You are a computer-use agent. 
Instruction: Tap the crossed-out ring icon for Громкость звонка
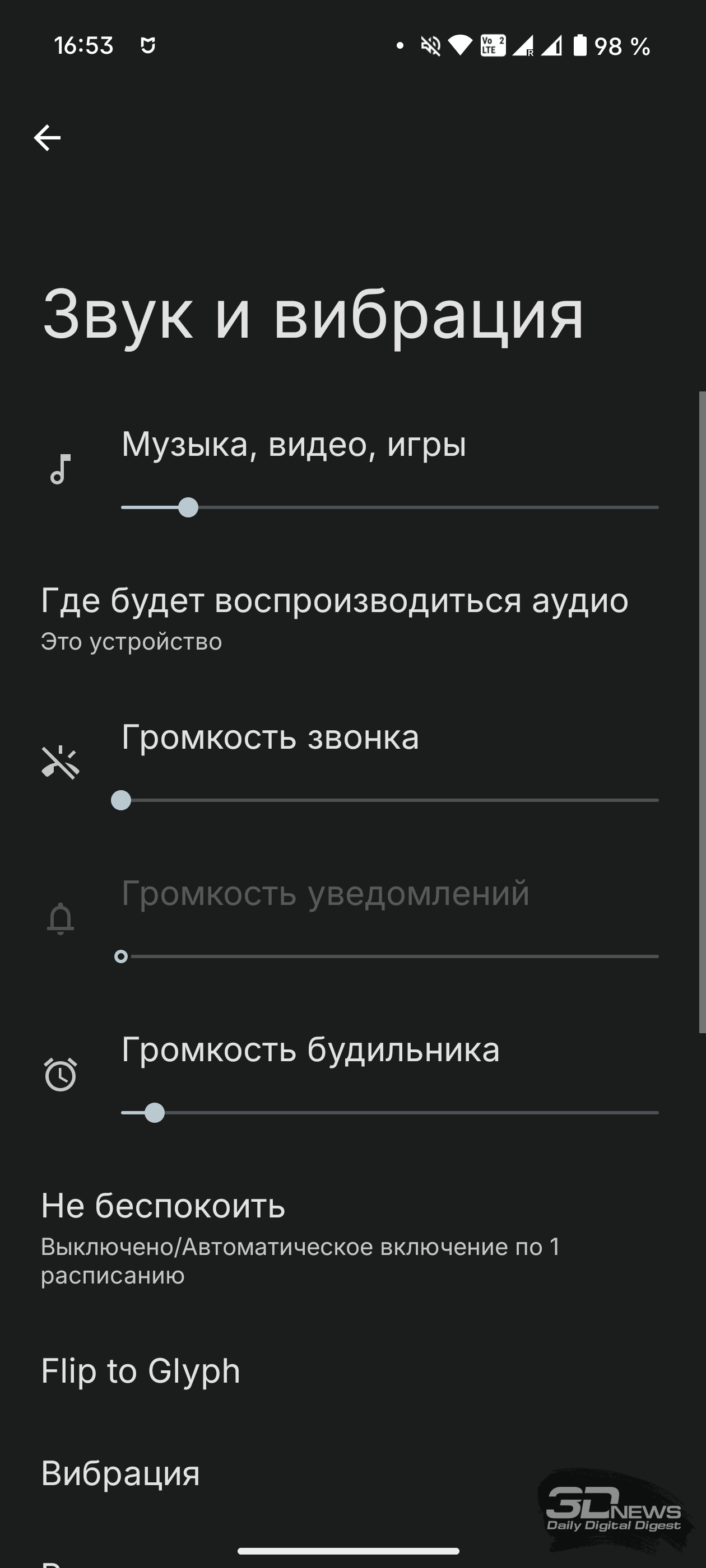point(61,762)
